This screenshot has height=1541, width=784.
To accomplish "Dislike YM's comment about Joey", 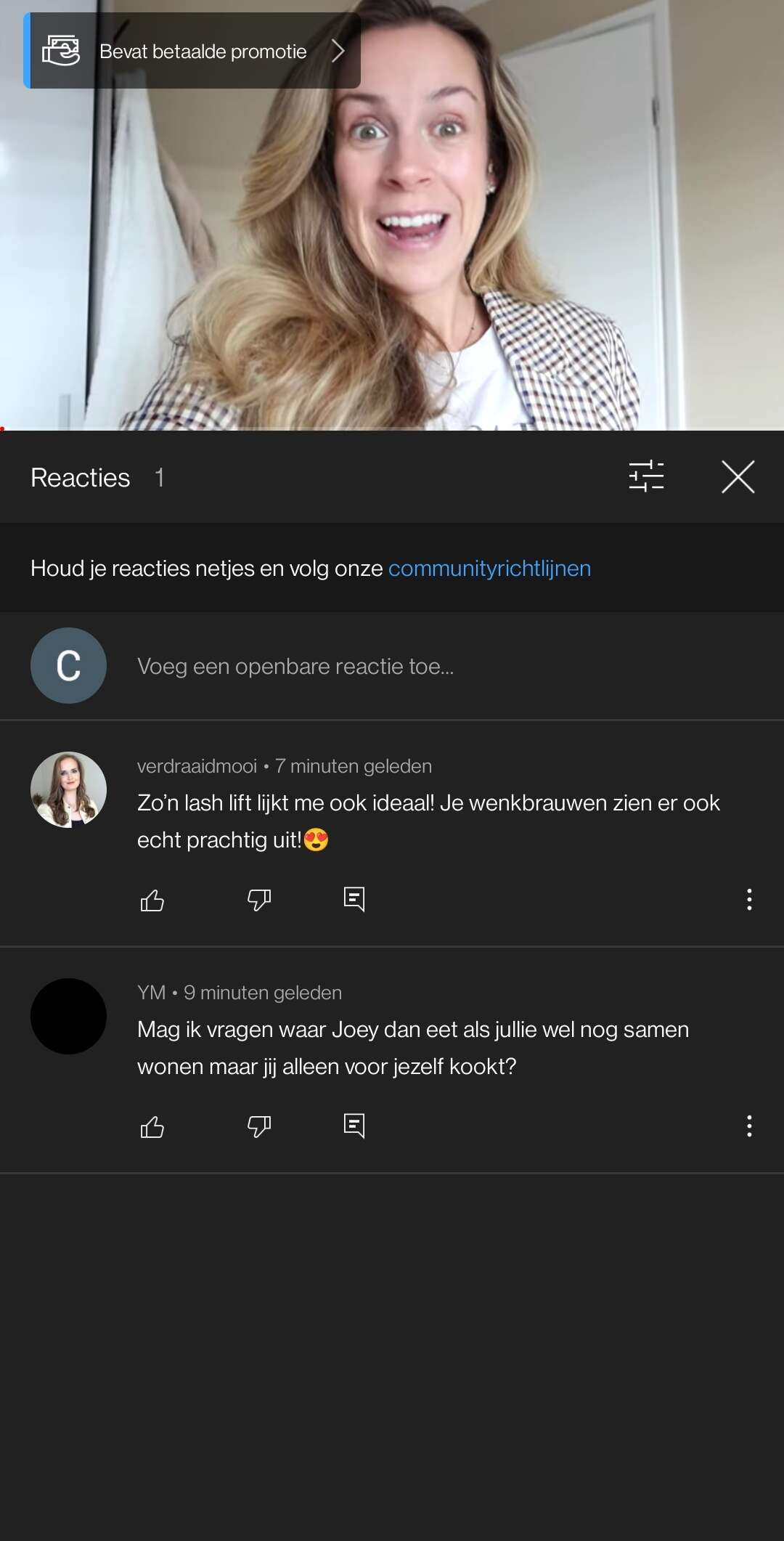I will click(259, 1126).
